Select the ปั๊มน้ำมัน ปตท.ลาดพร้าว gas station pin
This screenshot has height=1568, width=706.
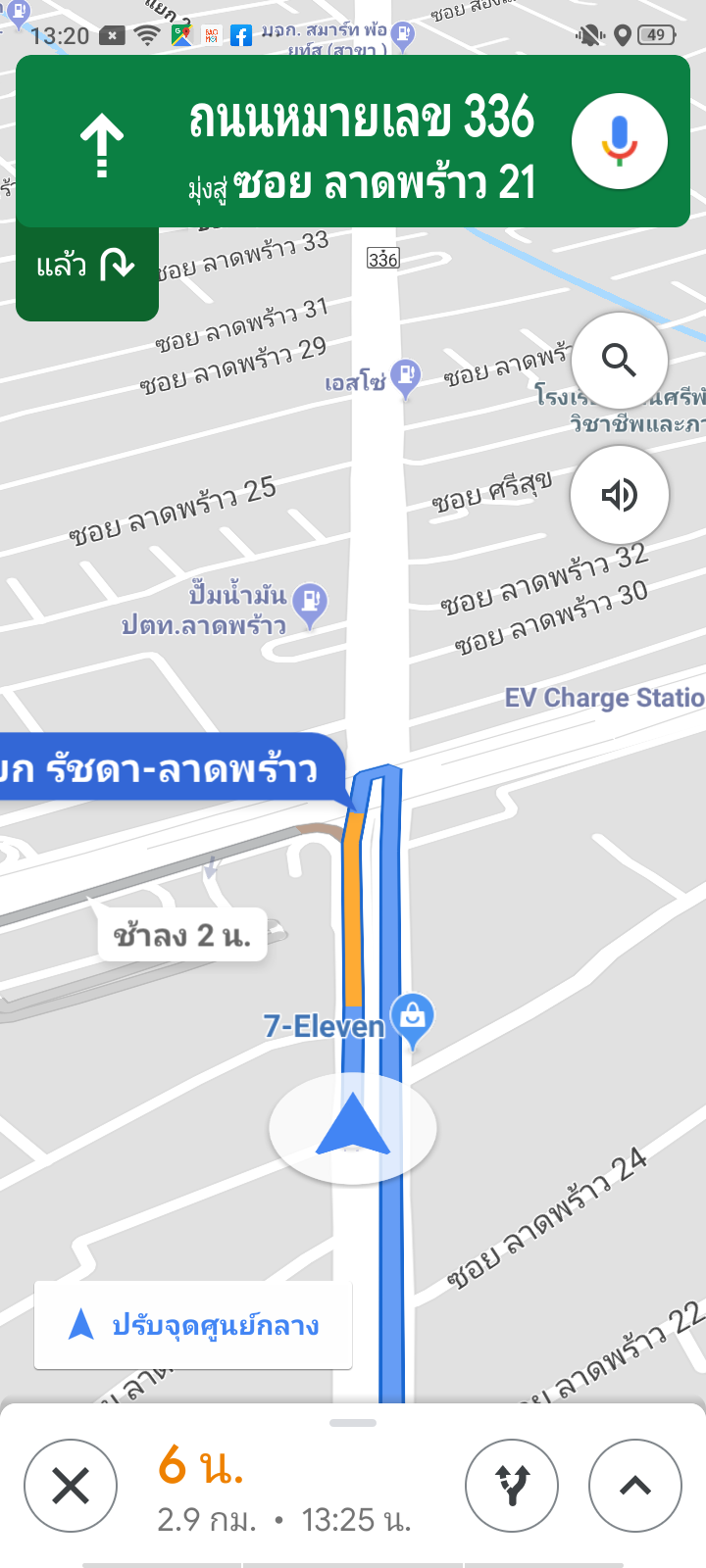(x=310, y=603)
